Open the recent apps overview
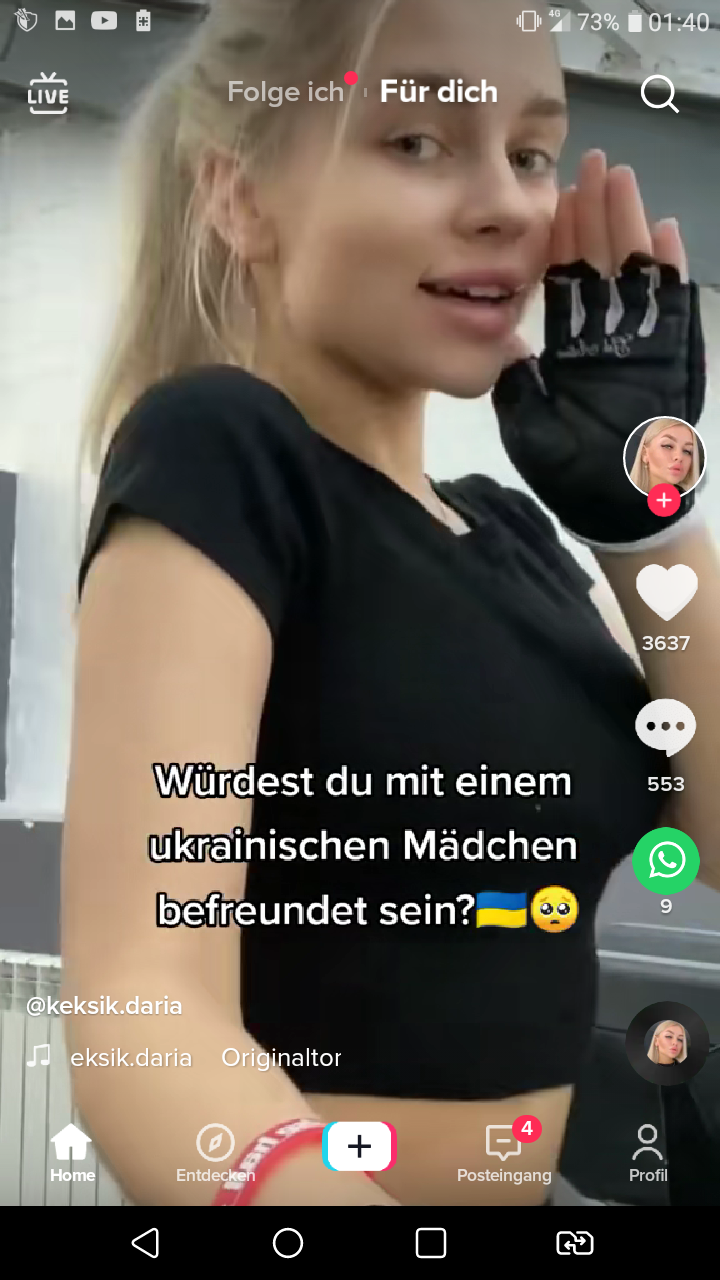Image resolution: width=720 pixels, height=1280 pixels. pyautogui.click(x=431, y=1243)
